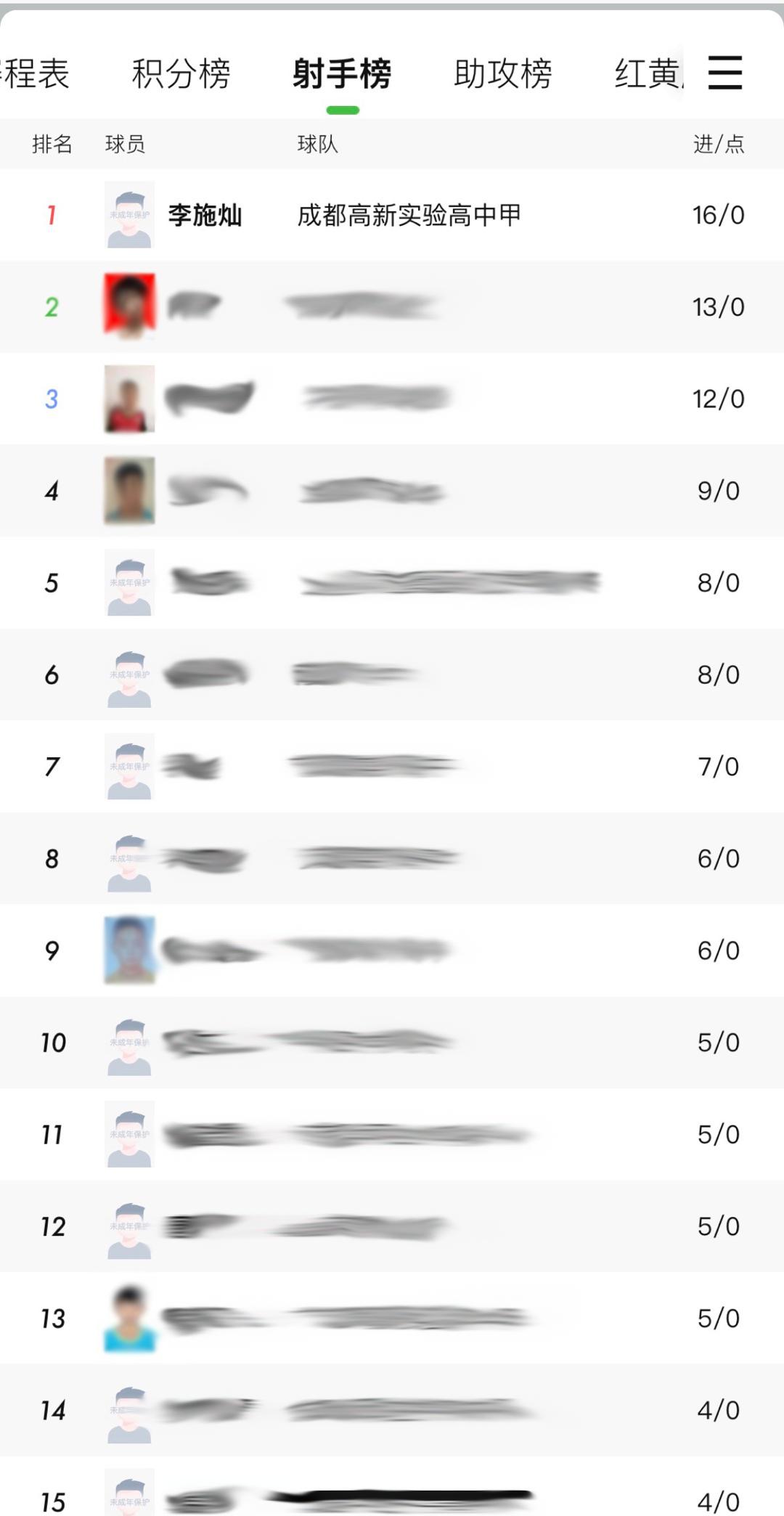The image size is (784, 1516).
Task: Open the rank 3 player with 12/0
Action: [392, 399]
